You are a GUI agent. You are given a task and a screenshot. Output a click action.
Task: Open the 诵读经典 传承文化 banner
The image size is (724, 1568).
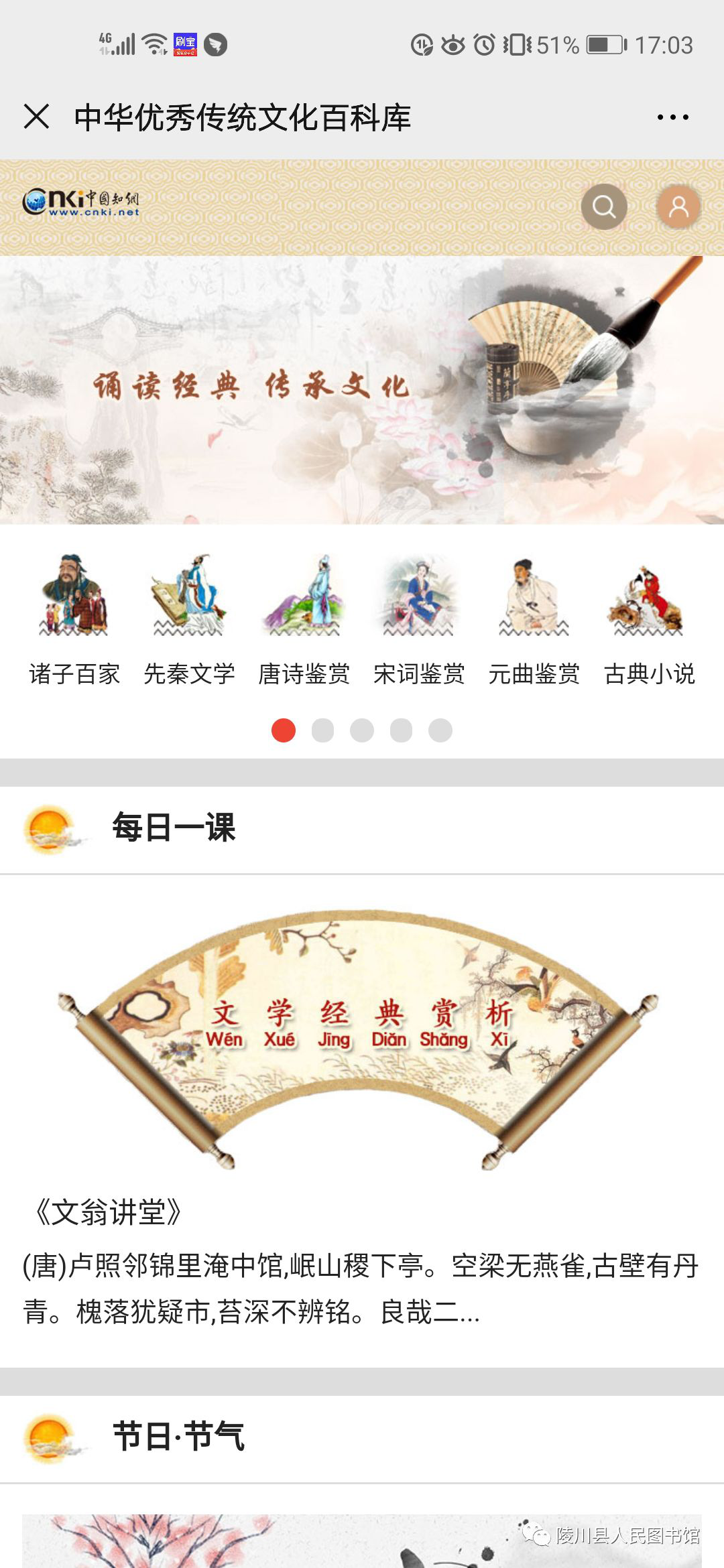click(362, 389)
